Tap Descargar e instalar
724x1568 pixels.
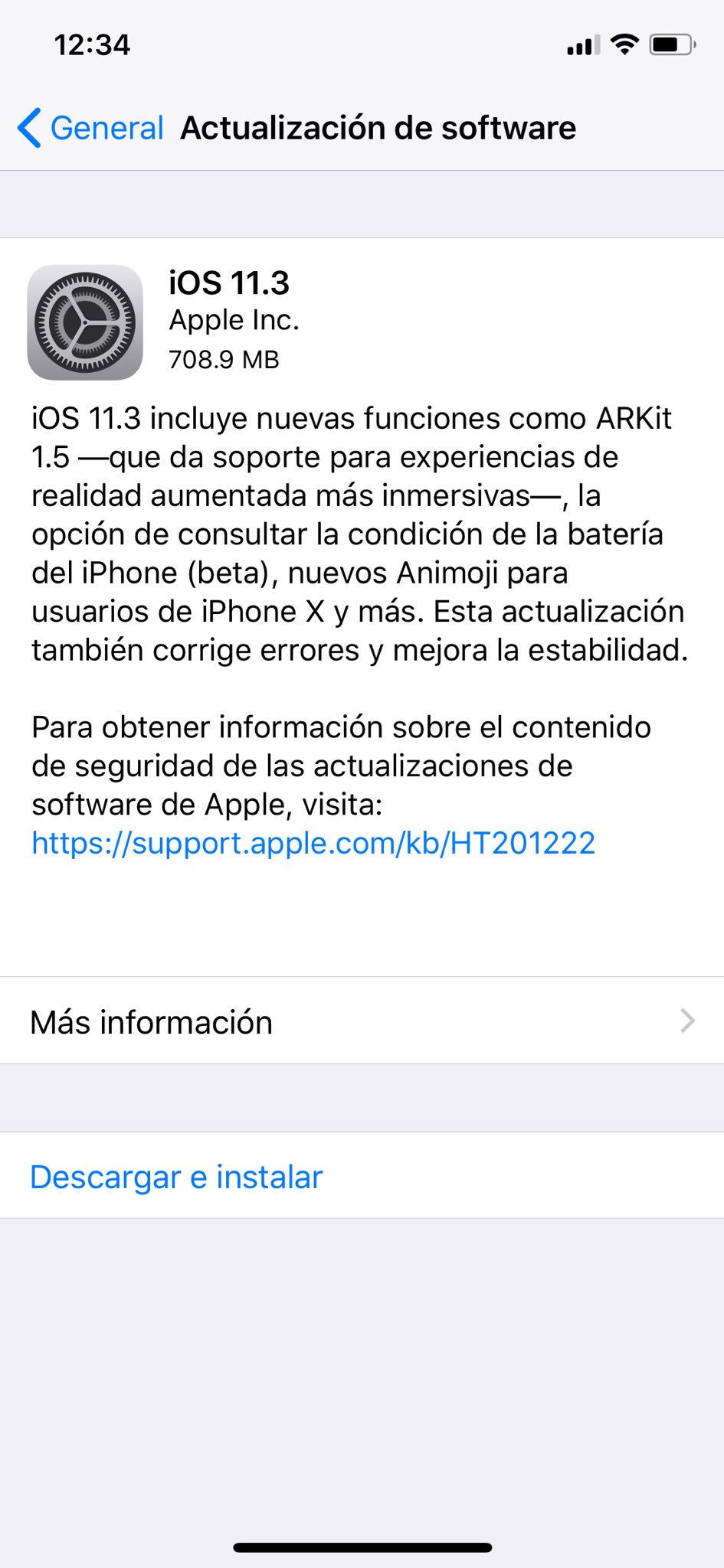coord(176,1177)
